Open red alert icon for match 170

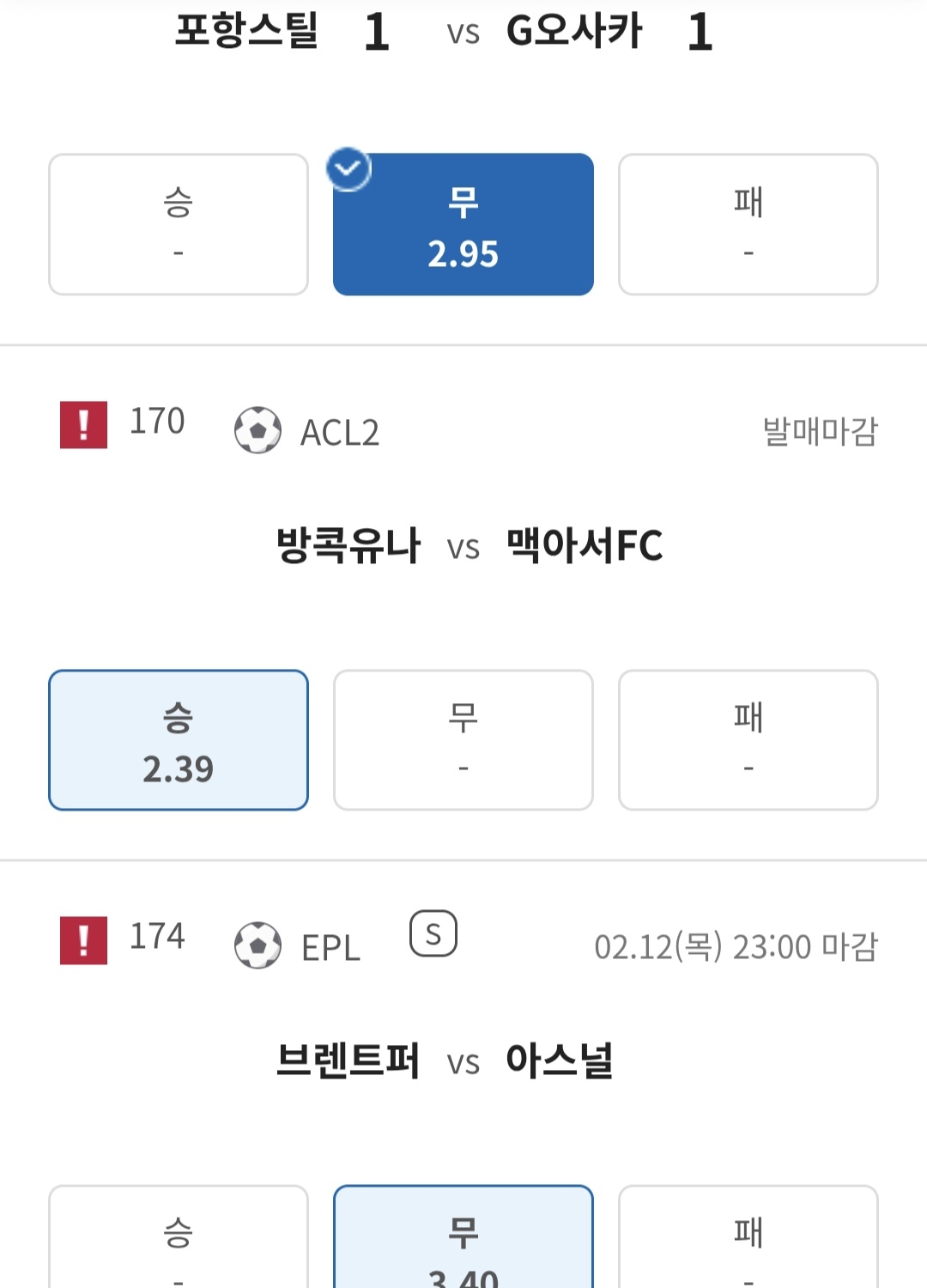coord(83,425)
